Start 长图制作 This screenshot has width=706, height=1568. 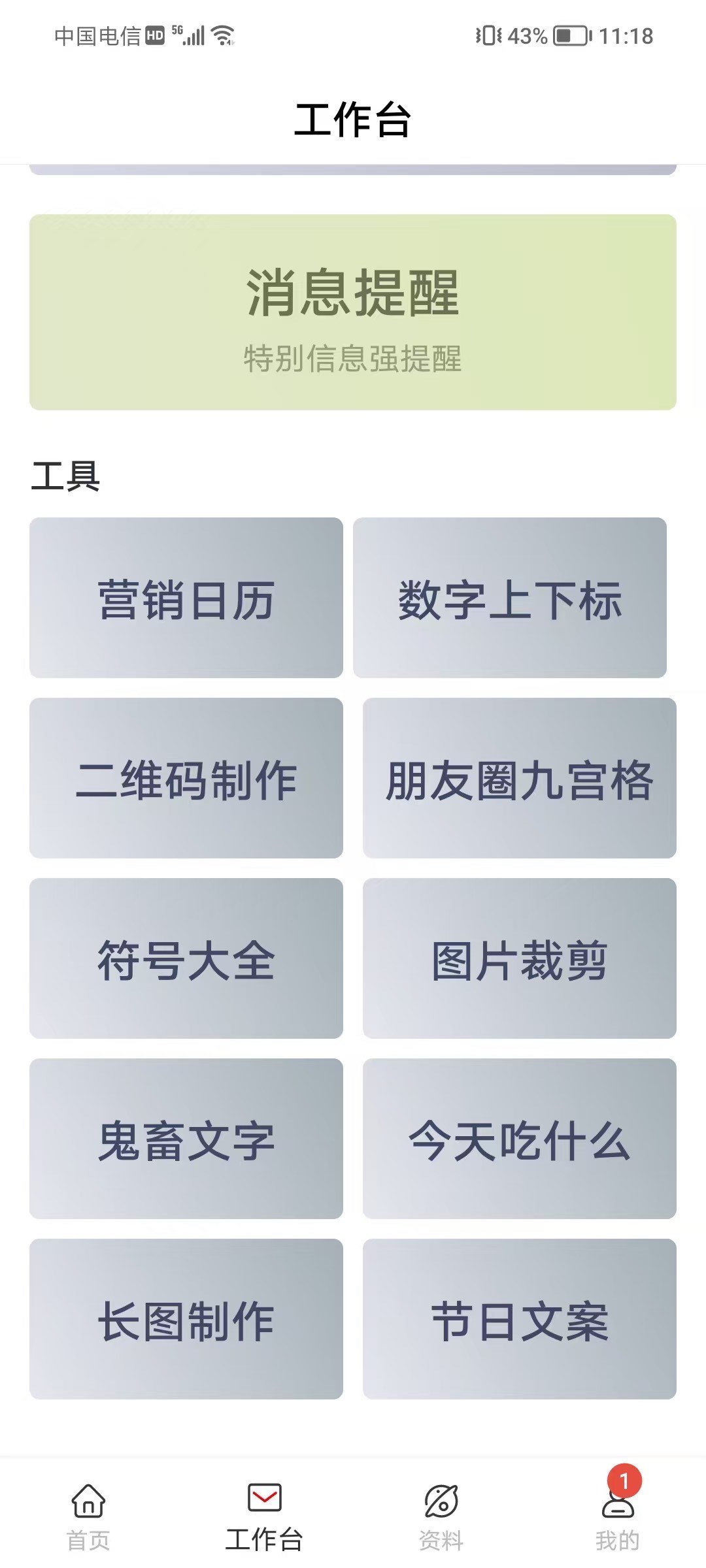[x=186, y=1319]
